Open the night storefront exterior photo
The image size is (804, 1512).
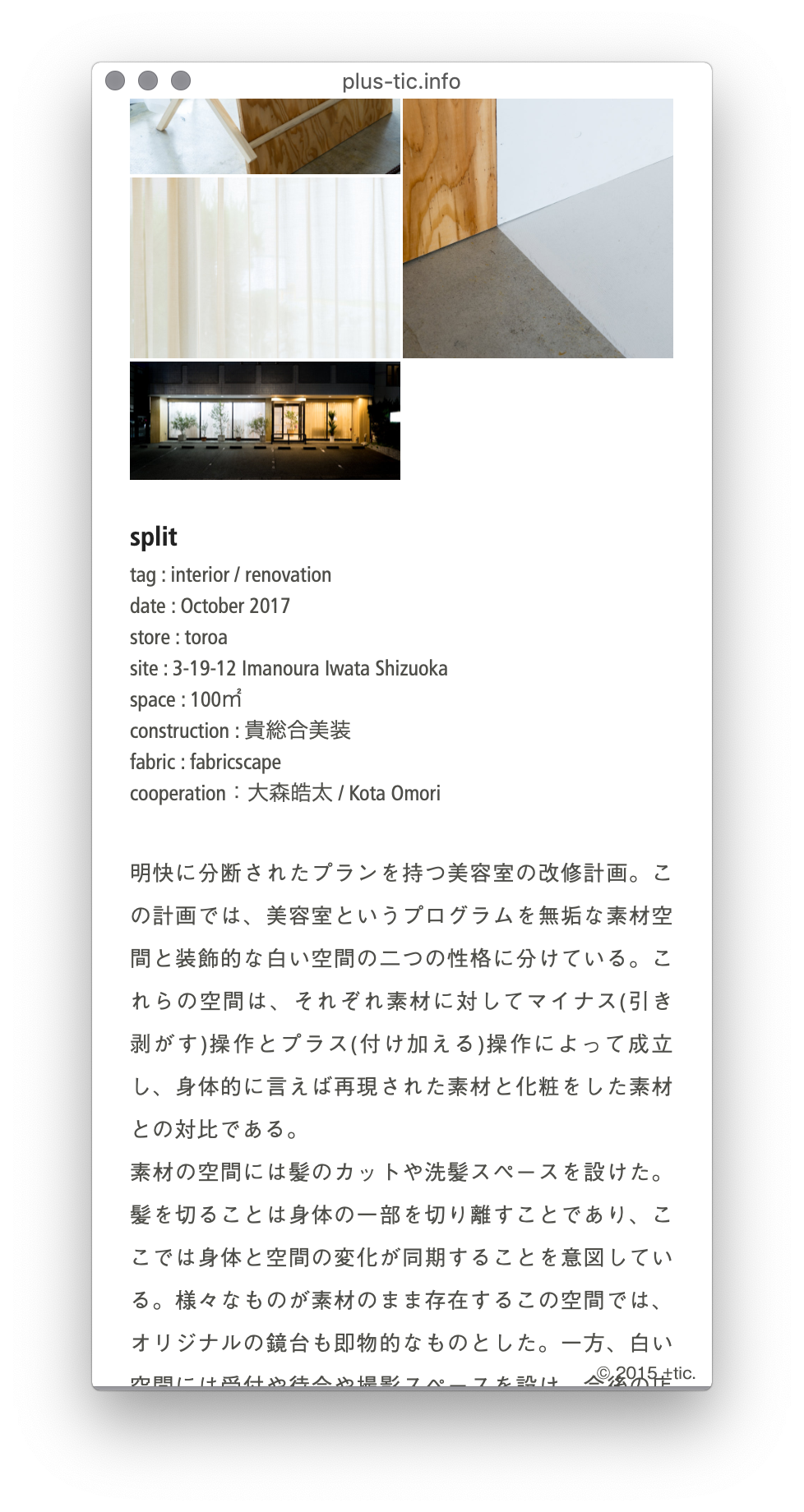tap(265, 421)
